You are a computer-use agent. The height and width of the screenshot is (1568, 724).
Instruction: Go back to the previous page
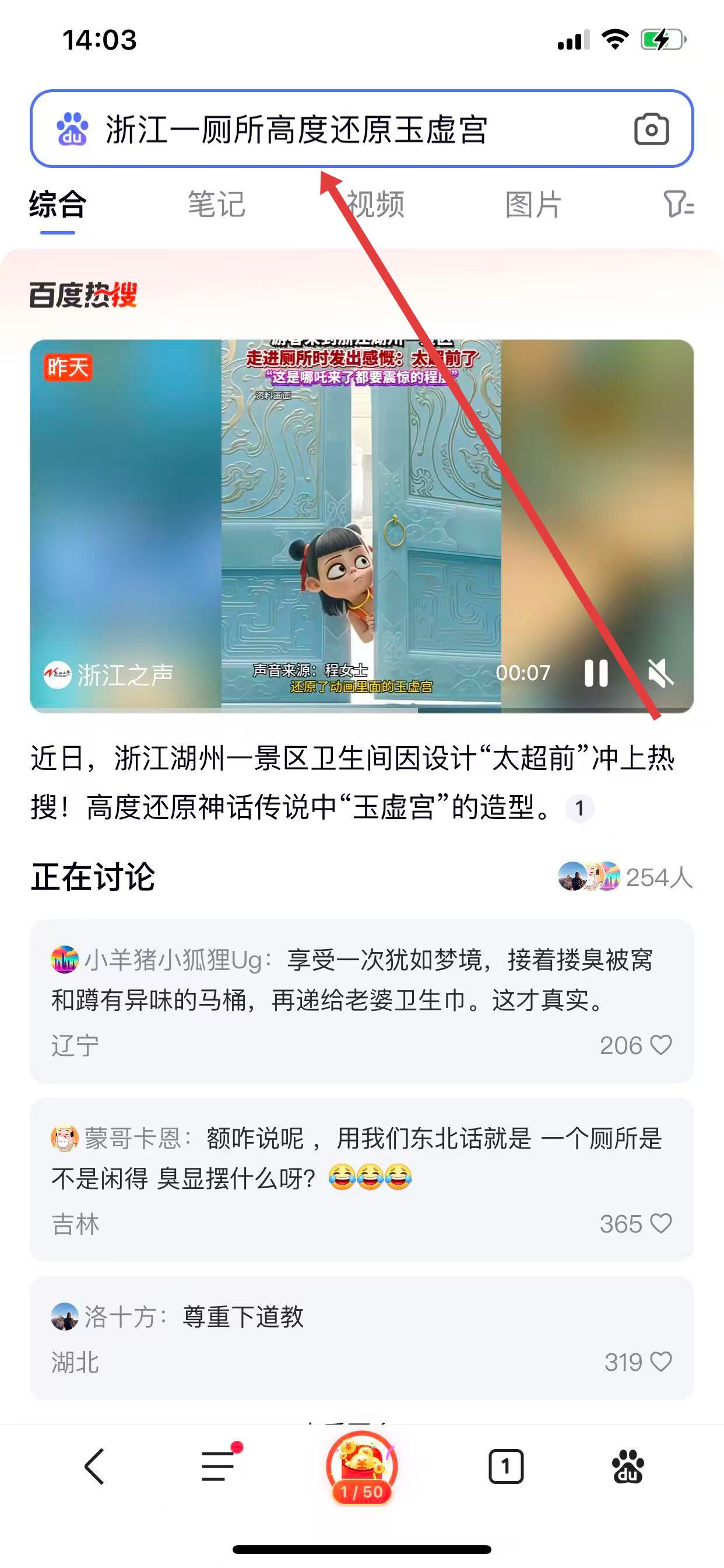click(x=94, y=1466)
